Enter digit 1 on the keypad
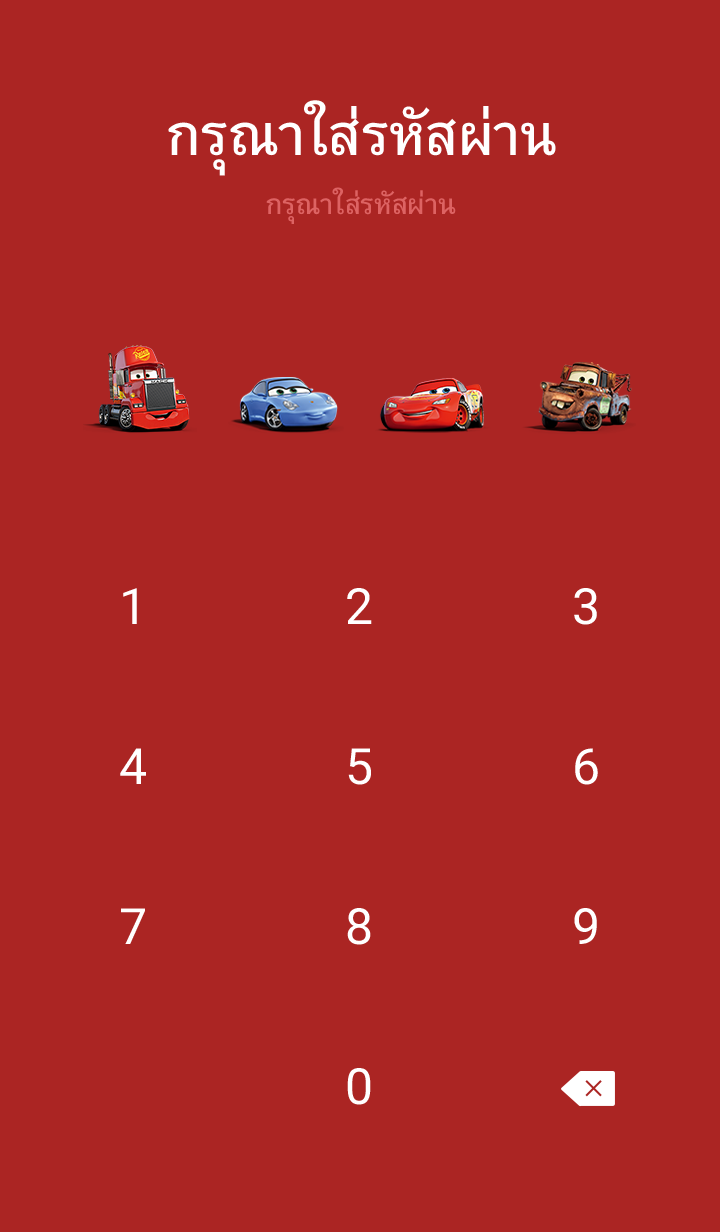Screen dimensions: 720x1232 (133, 607)
